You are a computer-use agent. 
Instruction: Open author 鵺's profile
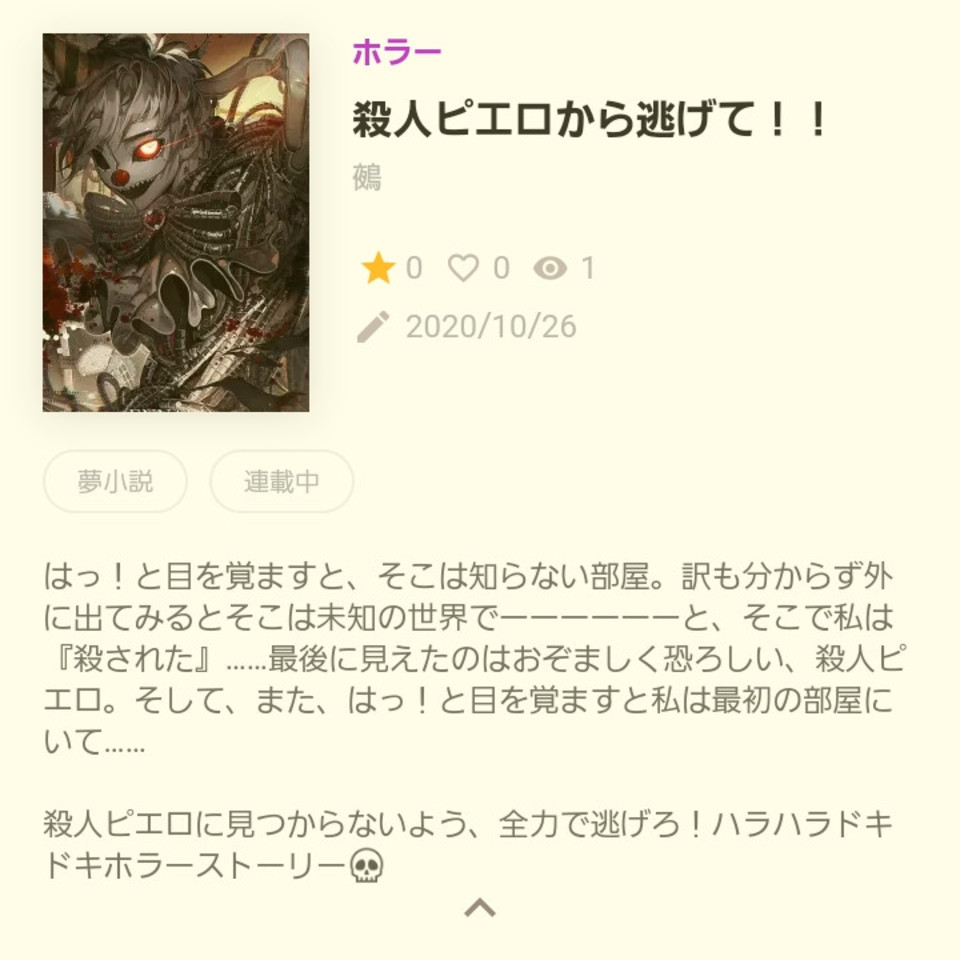pyautogui.click(x=367, y=179)
